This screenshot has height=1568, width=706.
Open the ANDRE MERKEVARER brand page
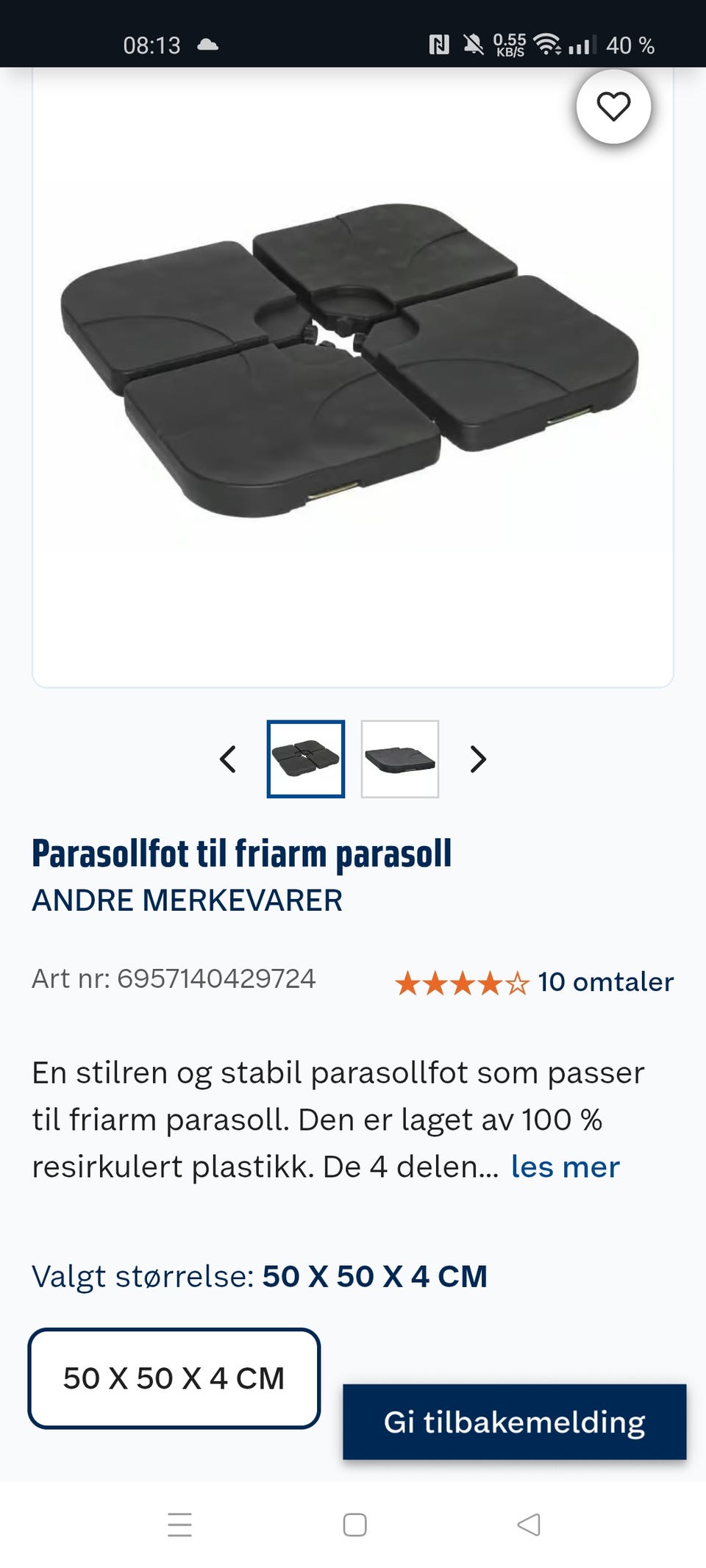(x=185, y=900)
